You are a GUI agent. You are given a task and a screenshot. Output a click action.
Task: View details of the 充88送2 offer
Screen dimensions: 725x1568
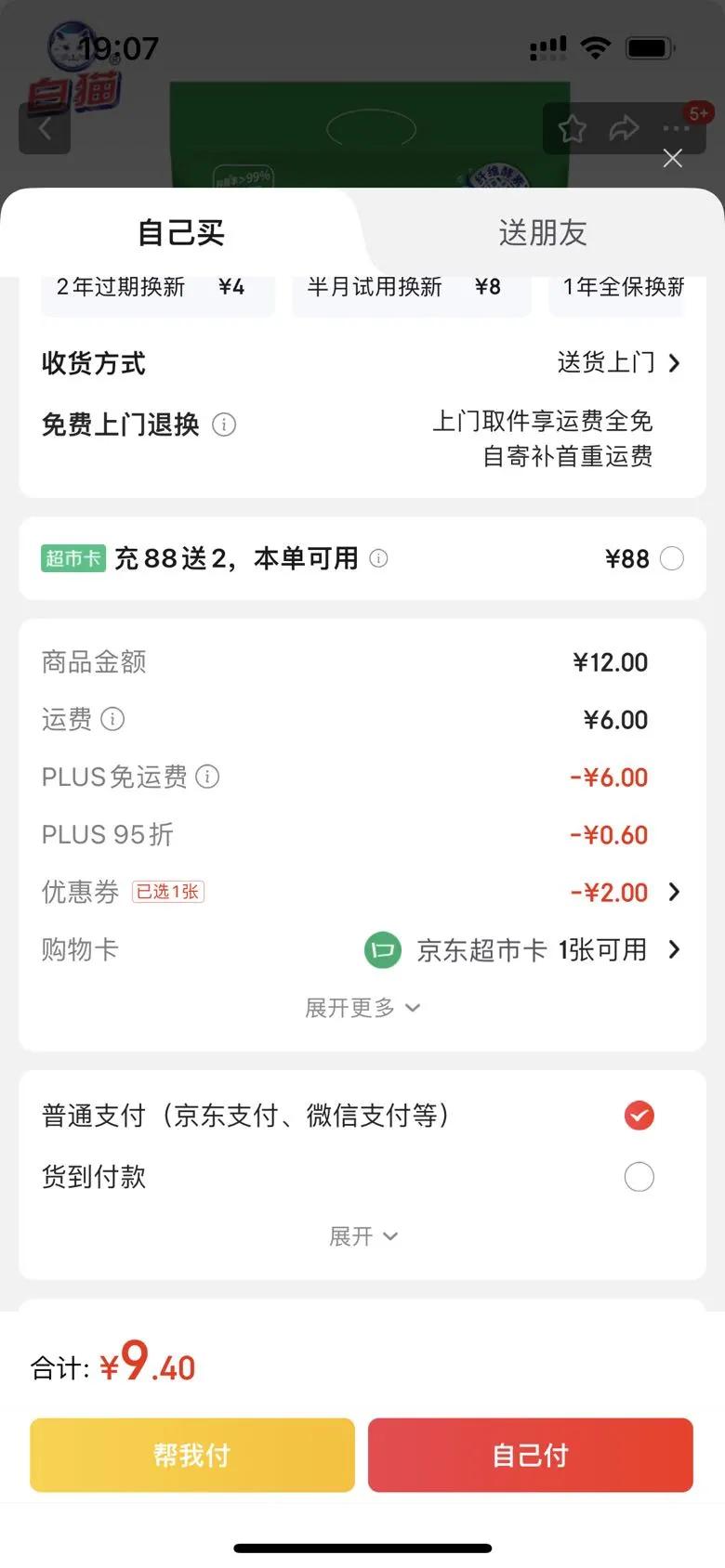point(378,558)
